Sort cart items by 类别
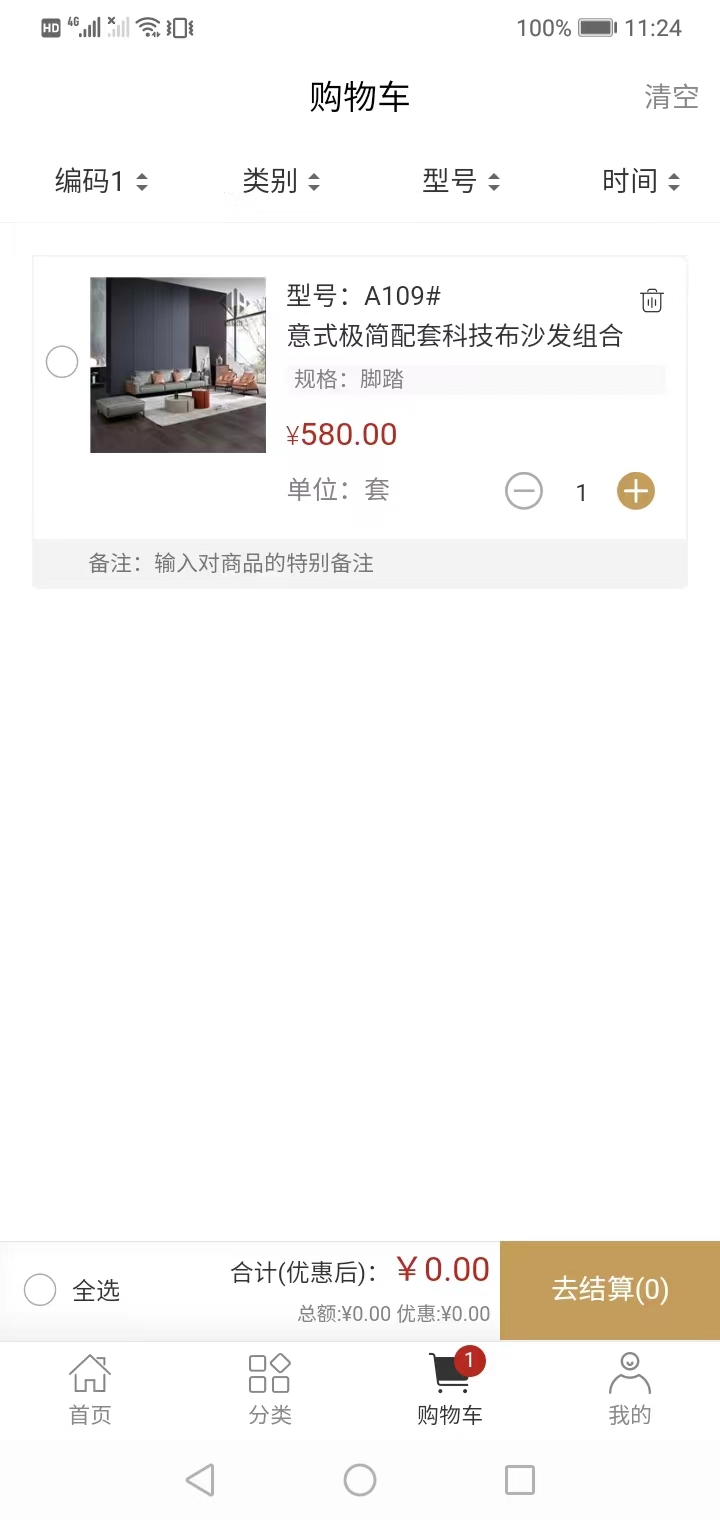The image size is (720, 1520). click(x=281, y=181)
